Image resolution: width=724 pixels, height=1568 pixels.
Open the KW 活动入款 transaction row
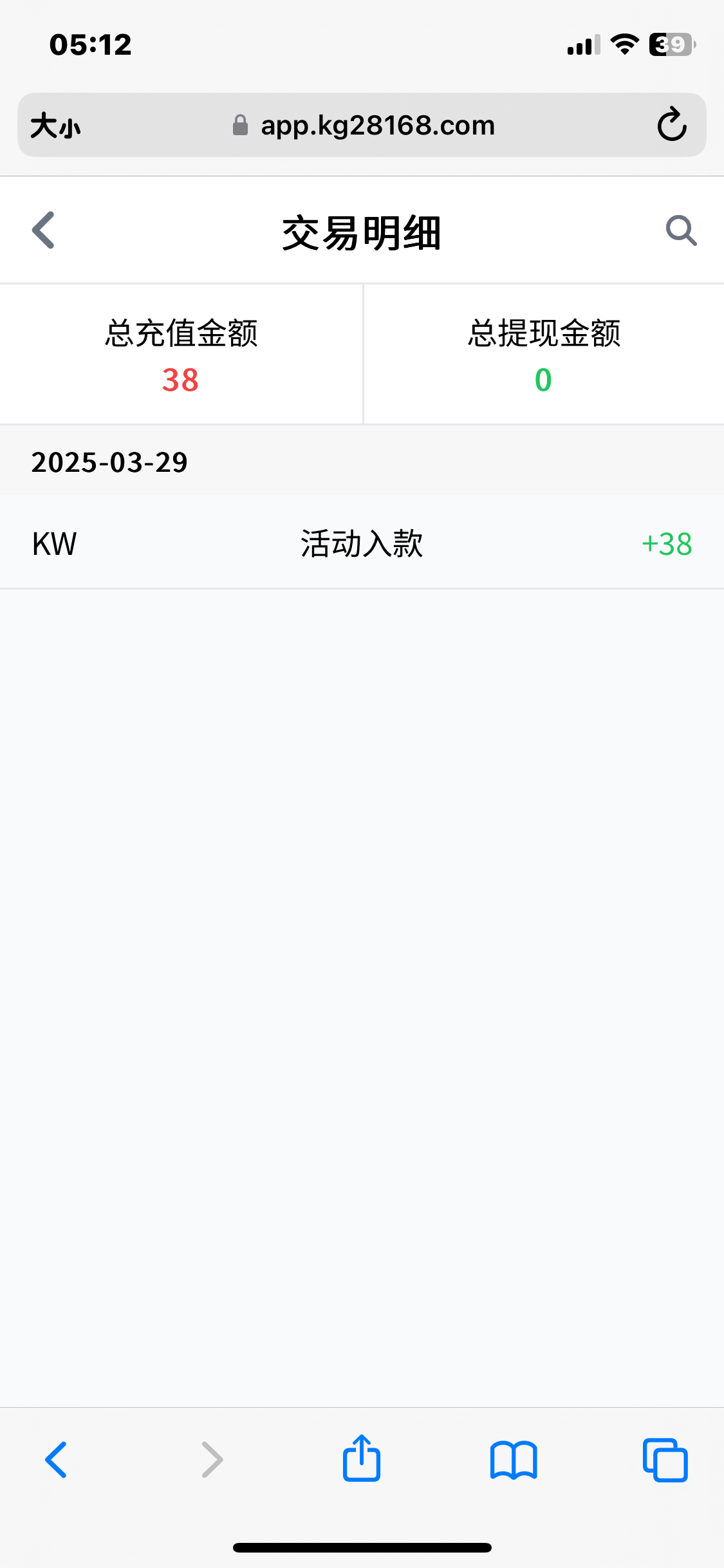coord(362,544)
